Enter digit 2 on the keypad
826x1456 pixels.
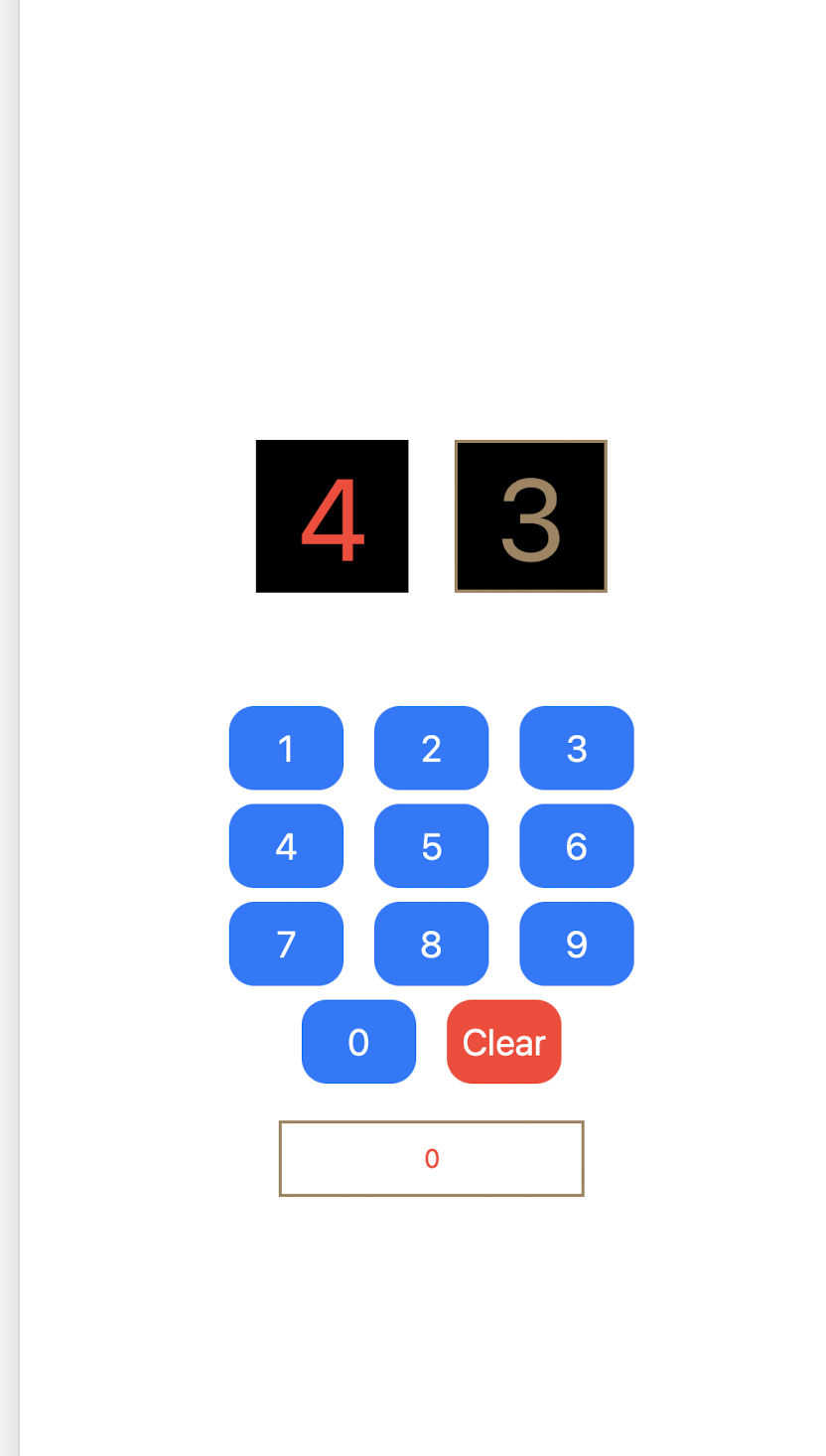431,748
